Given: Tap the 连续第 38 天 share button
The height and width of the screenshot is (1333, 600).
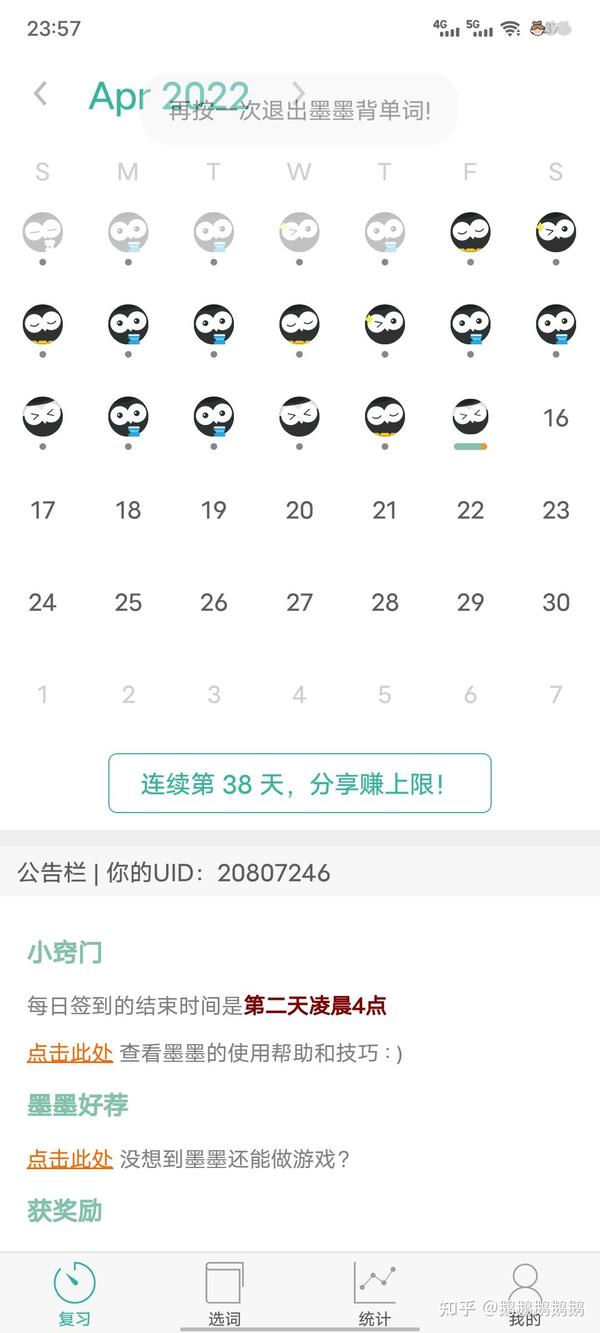Looking at the screenshot, I should (x=300, y=783).
